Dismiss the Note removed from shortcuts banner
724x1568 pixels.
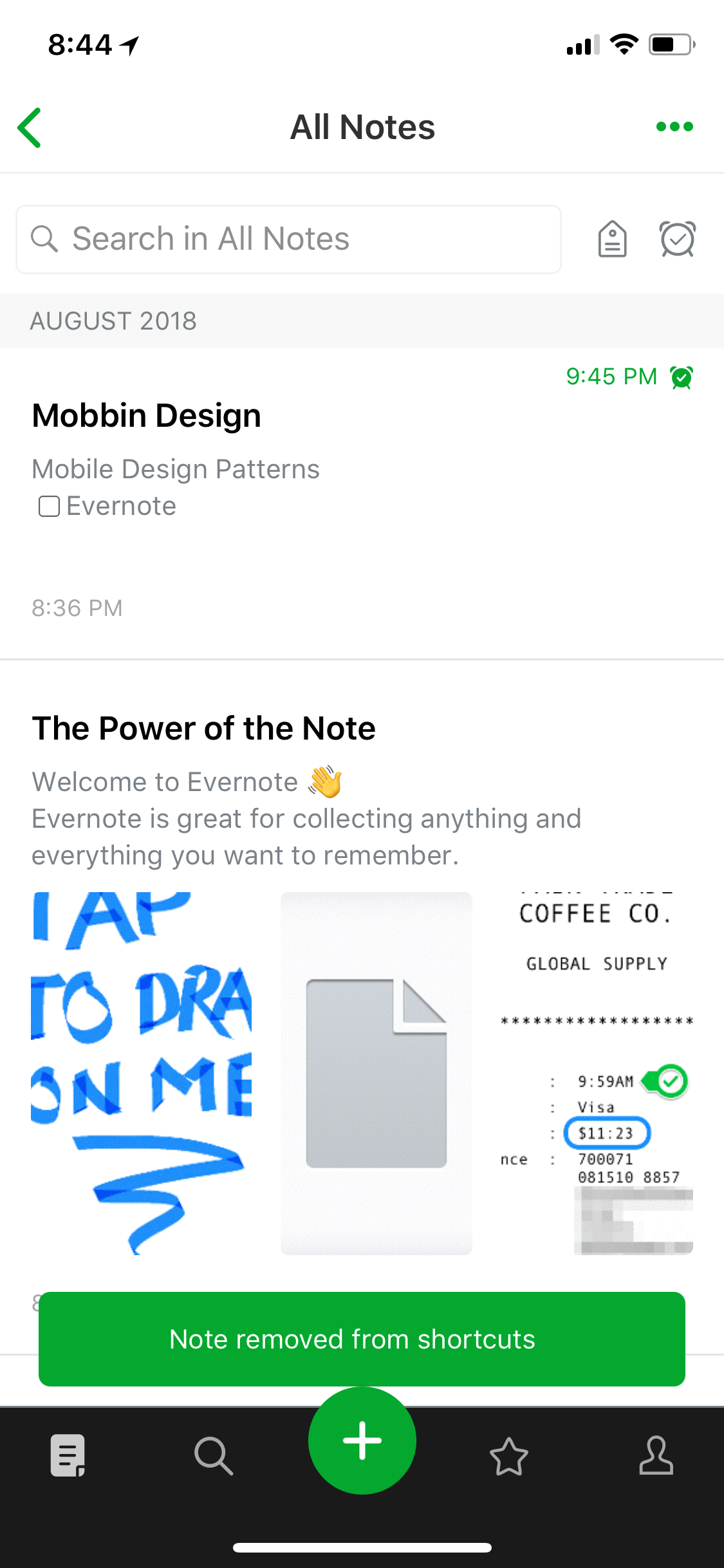[x=362, y=1339]
